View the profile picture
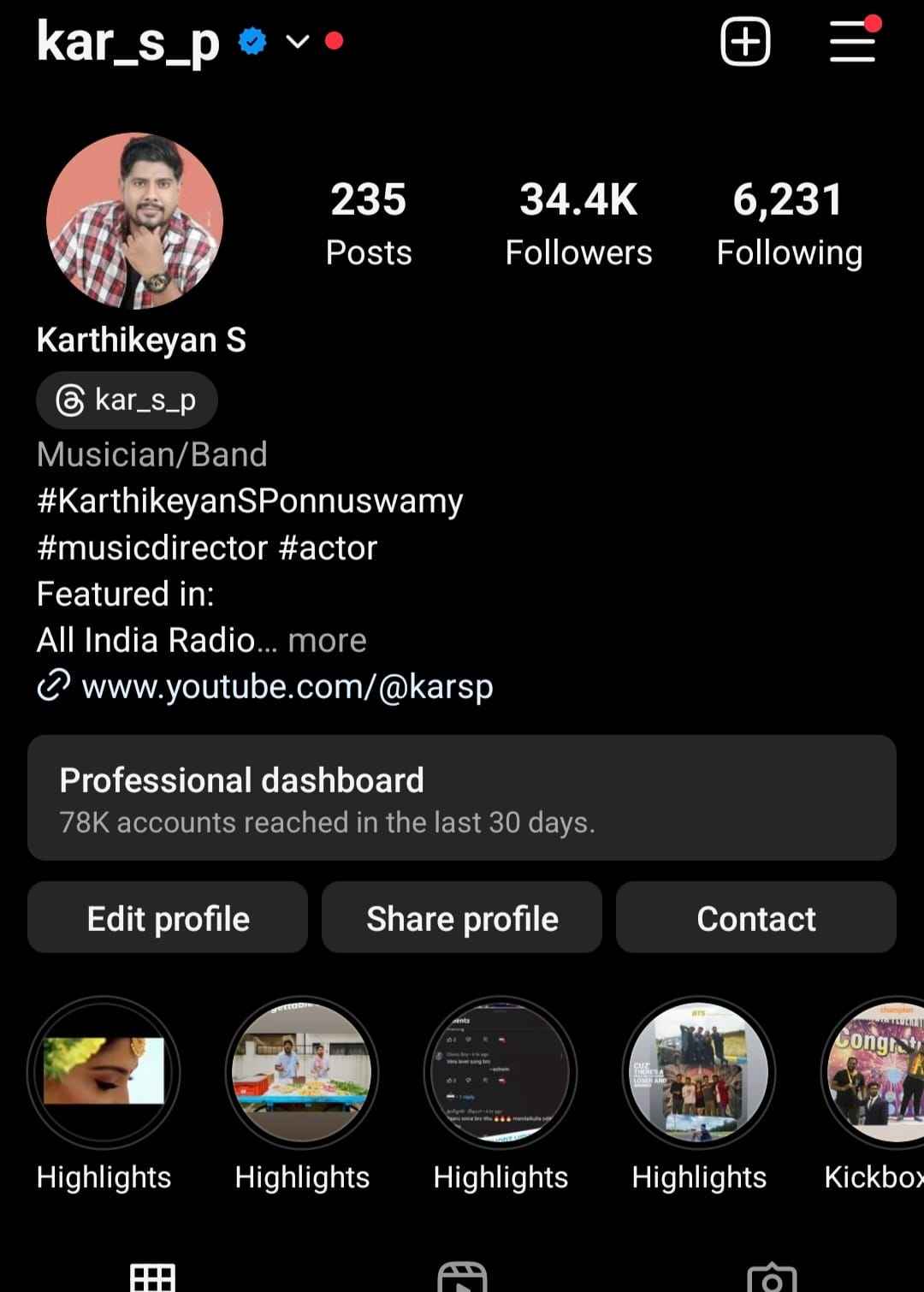This screenshot has width=924, height=1292. coord(134,221)
